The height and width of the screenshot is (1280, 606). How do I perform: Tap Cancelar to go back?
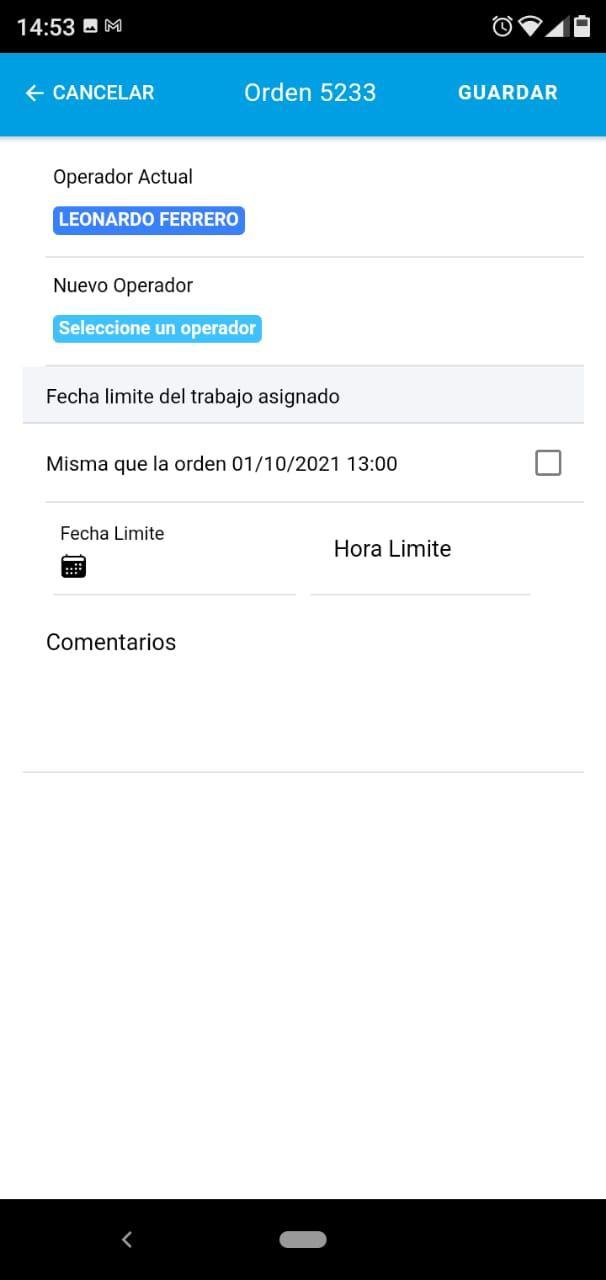(90, 93)
